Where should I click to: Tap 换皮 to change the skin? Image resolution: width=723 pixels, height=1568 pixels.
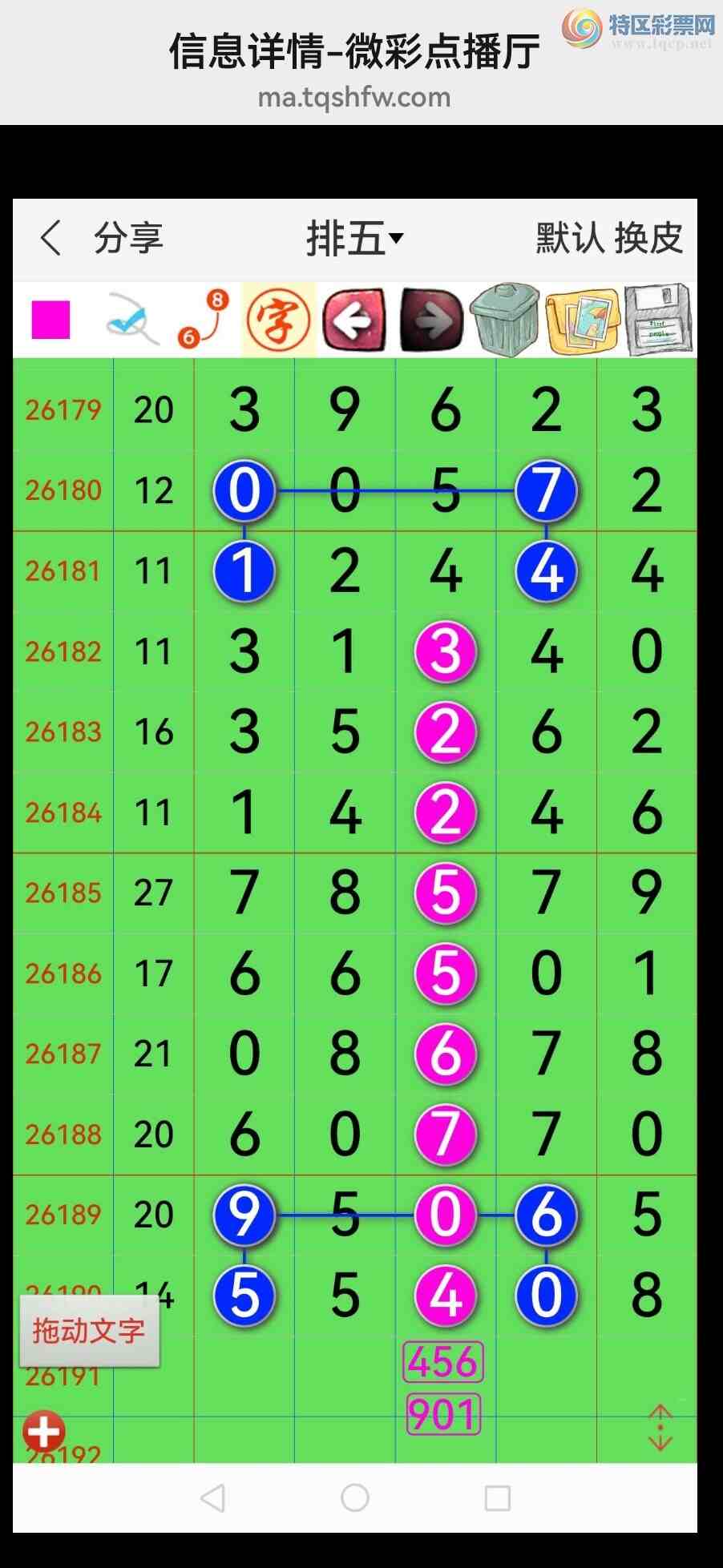[649, 238]
